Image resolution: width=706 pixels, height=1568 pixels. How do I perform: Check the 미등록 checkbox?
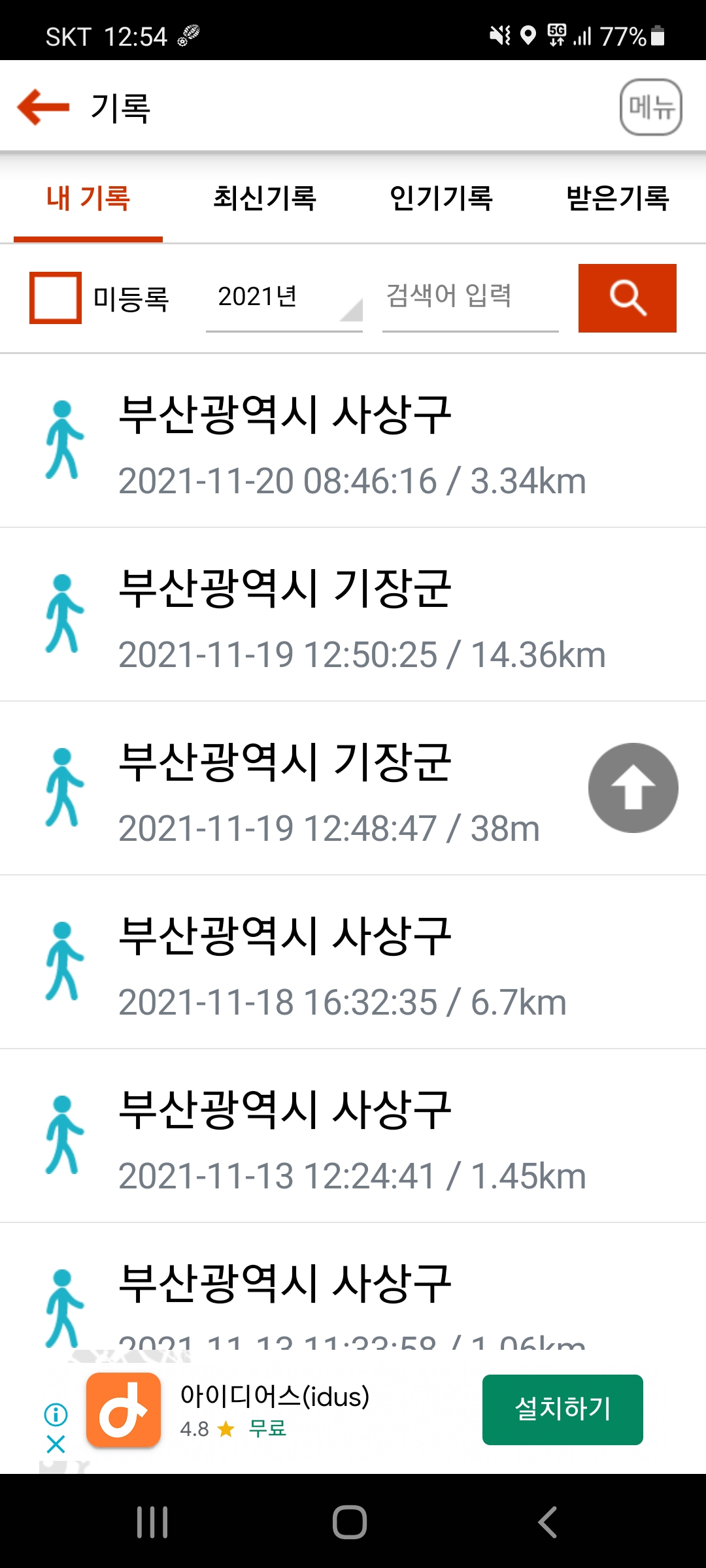pyautogui.click(x=56, y=298)
